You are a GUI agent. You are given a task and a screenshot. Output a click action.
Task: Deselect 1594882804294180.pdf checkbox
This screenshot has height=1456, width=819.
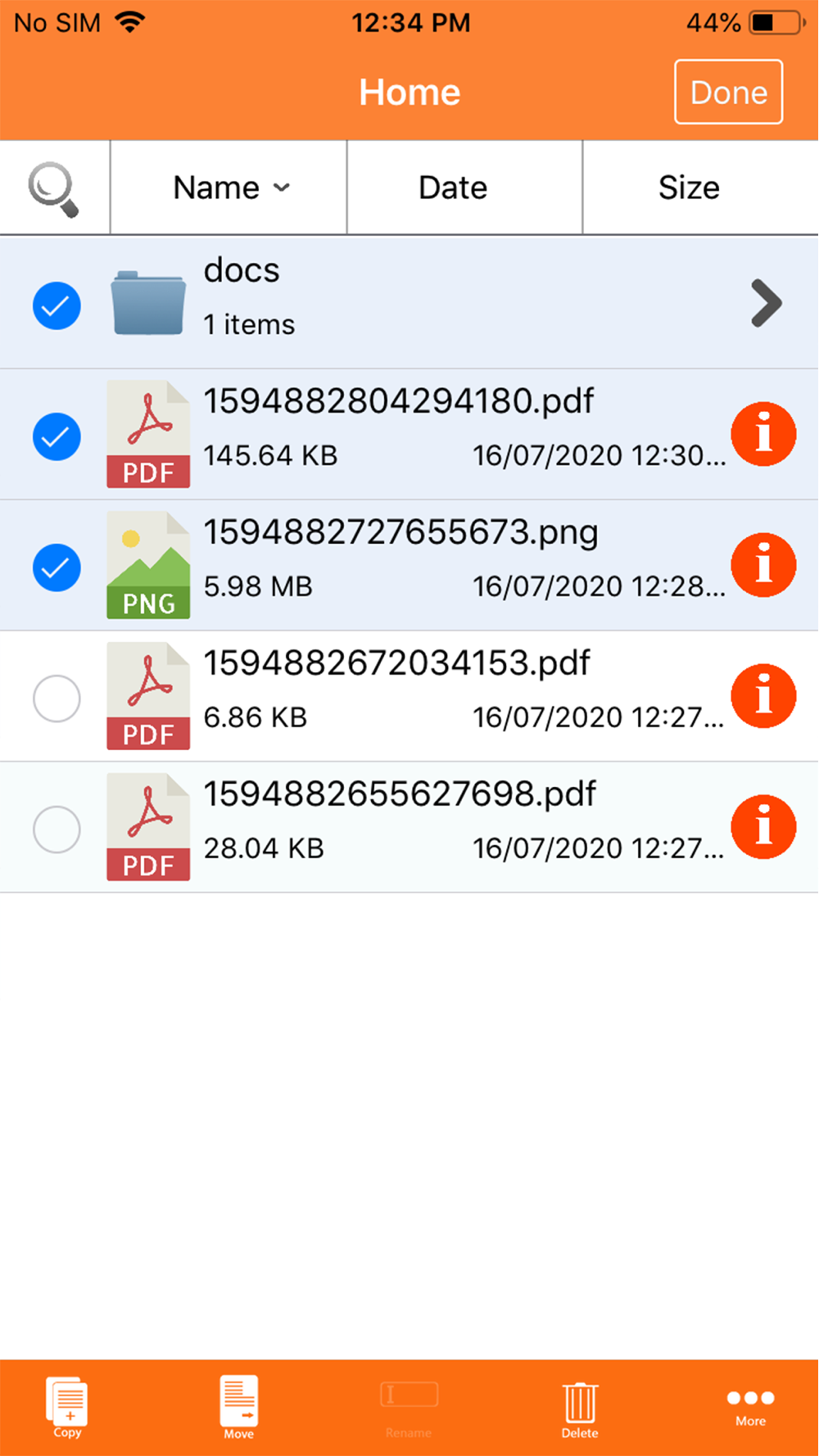pyautogui.click(x=57, y=436)
